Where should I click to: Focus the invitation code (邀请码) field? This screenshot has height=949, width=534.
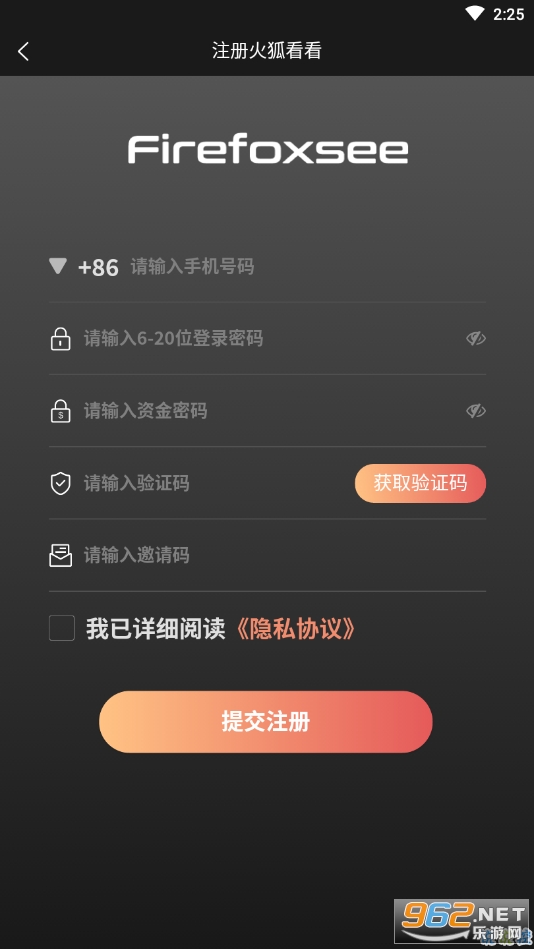pyautogui.click(x=283, y=555)
